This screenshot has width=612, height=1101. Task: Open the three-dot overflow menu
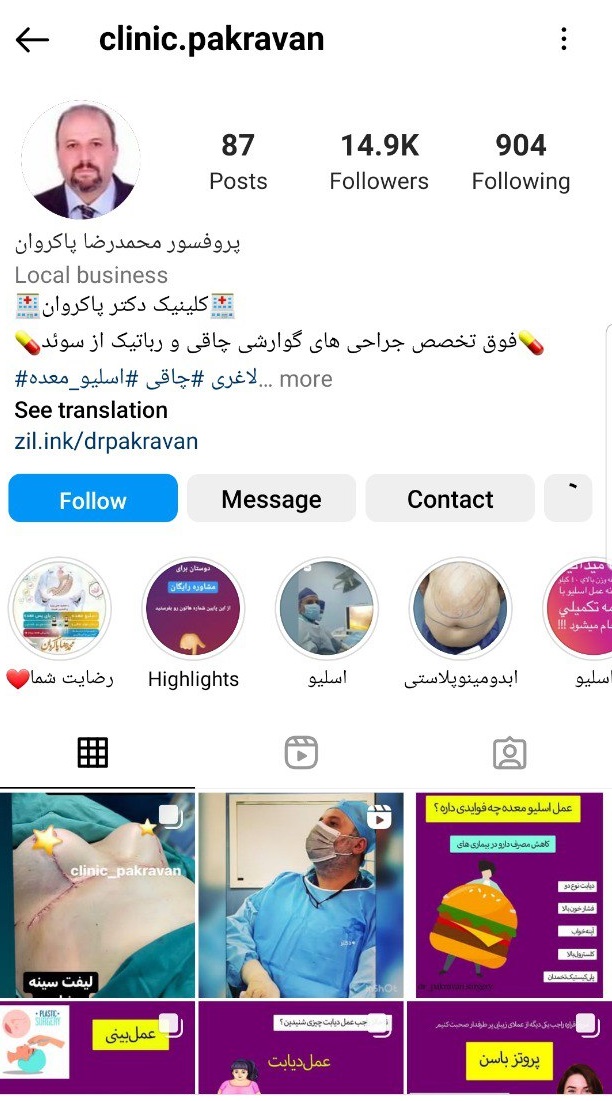[x=564, y=40]
